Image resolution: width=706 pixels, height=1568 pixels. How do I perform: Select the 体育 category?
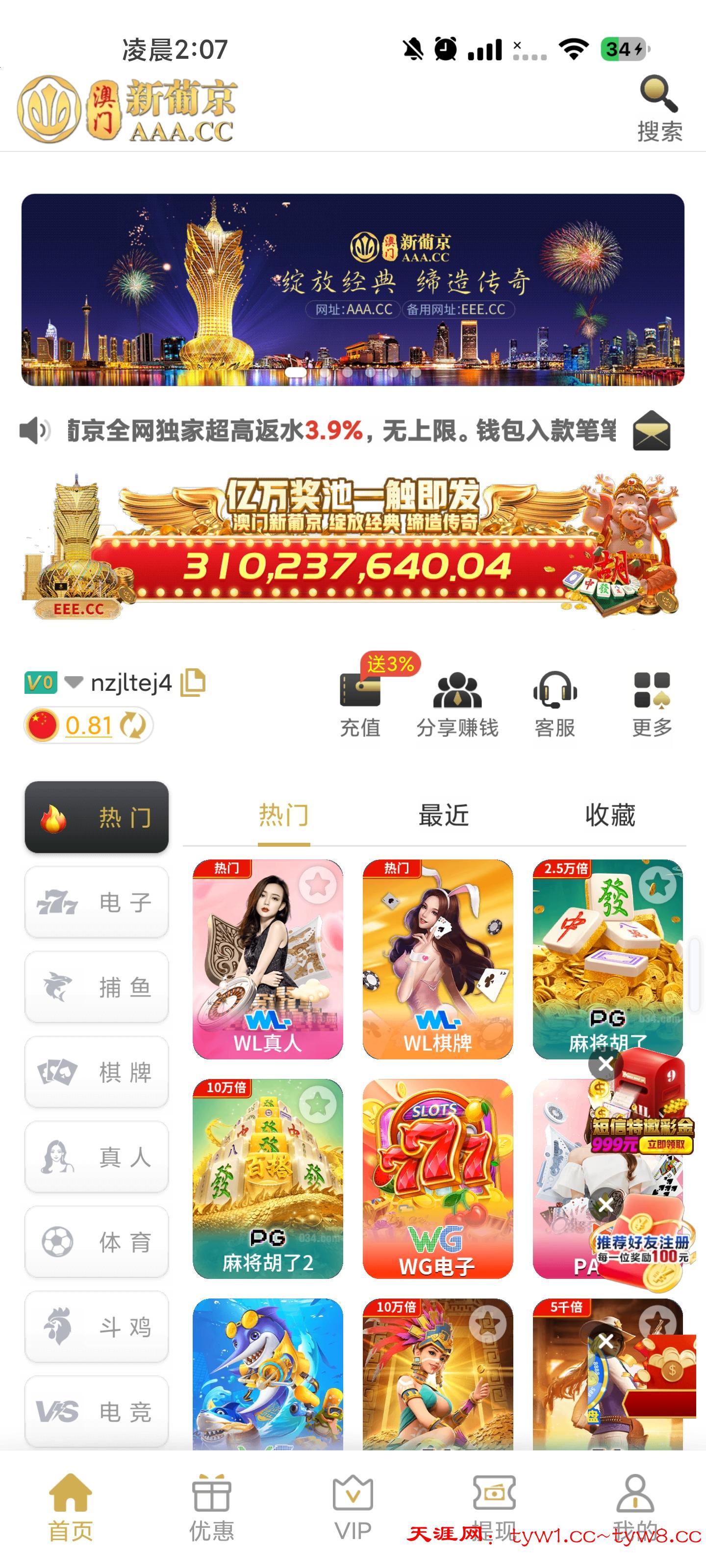[x=96, y=1242]
